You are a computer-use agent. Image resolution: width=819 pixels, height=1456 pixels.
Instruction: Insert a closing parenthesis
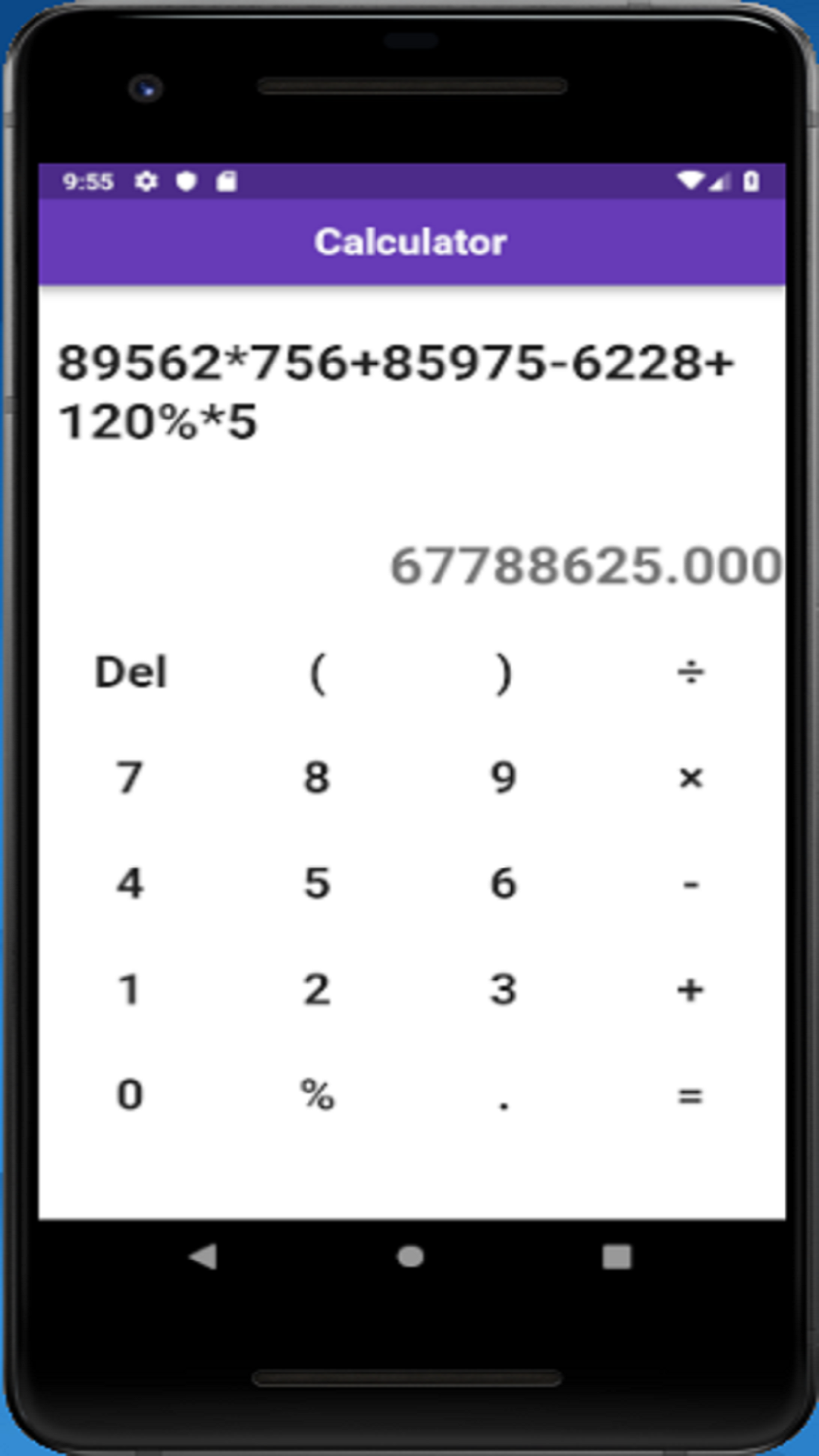pos(504,673)
